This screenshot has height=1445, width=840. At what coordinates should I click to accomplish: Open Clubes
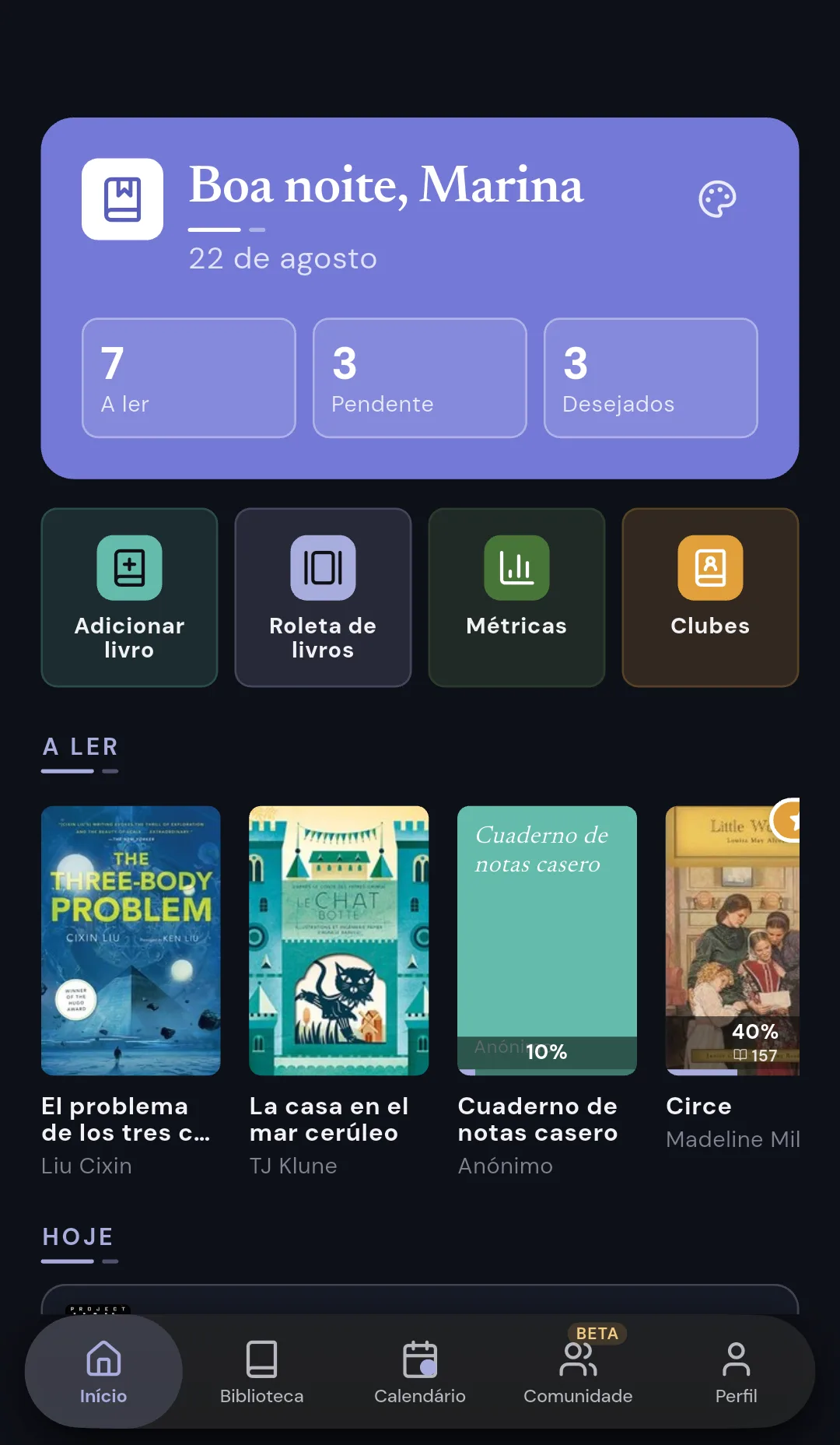tap(710, 598)
